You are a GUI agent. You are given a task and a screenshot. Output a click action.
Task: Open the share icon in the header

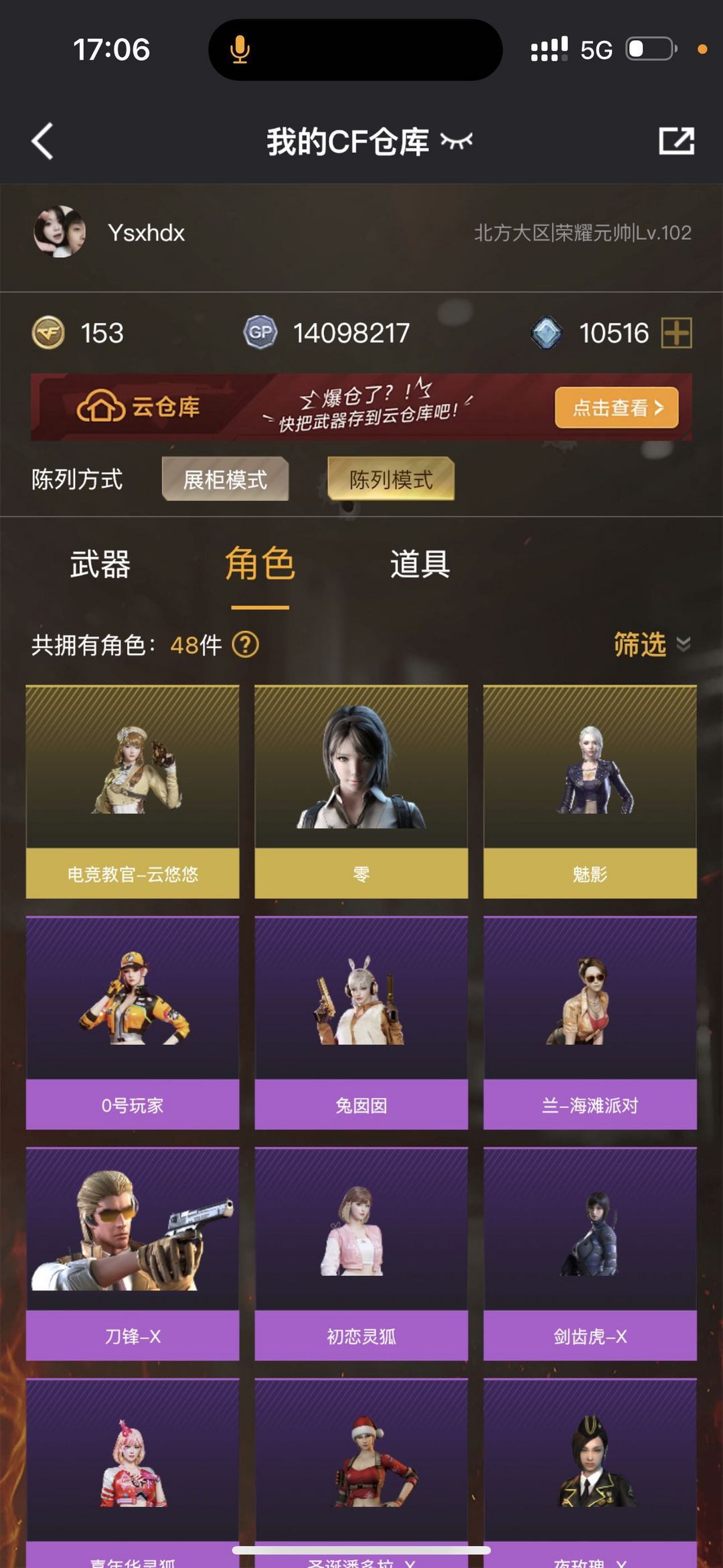pos(676,141)
